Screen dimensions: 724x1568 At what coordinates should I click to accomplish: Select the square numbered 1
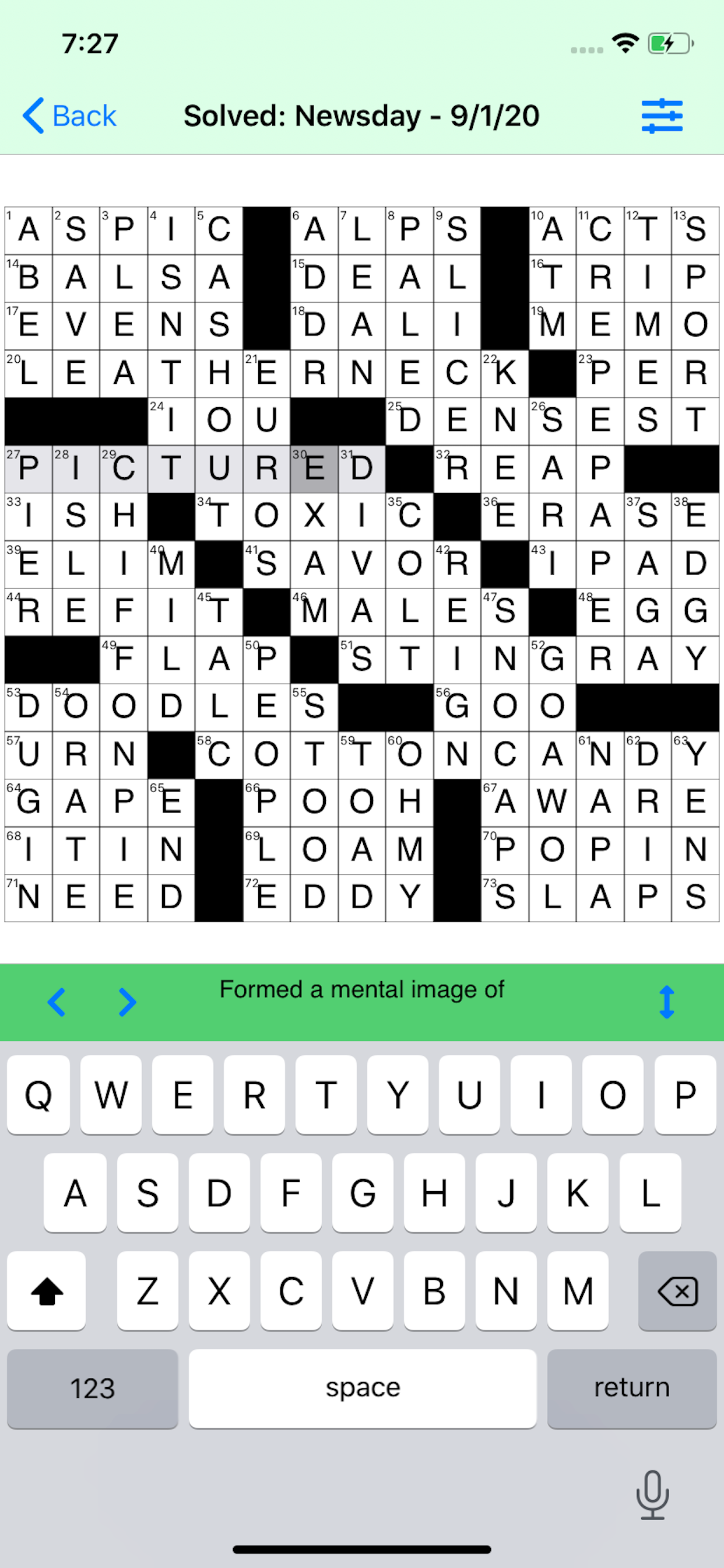[29, 230]
